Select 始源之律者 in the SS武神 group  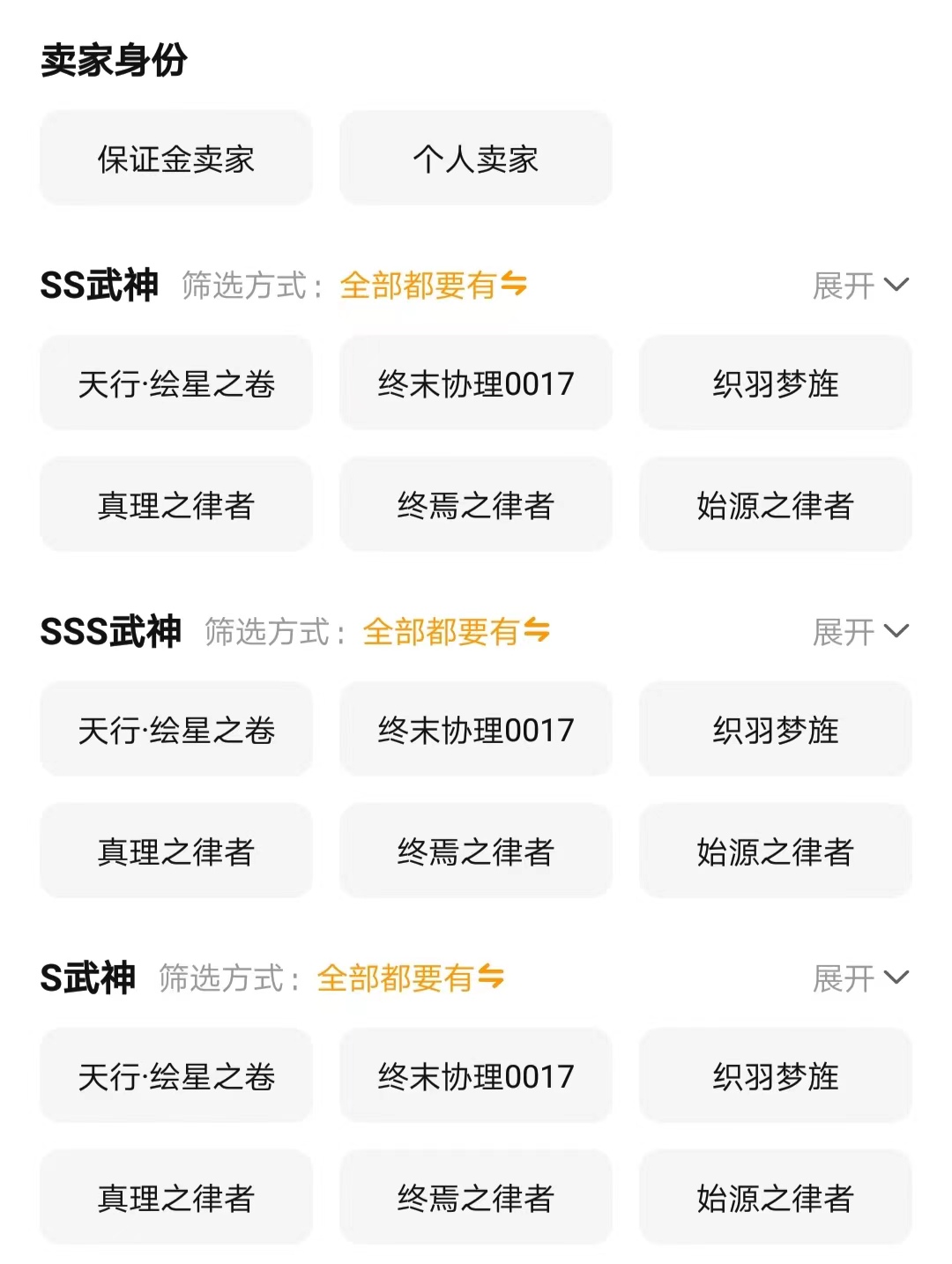pyautogui.click(x=775, y=505)
